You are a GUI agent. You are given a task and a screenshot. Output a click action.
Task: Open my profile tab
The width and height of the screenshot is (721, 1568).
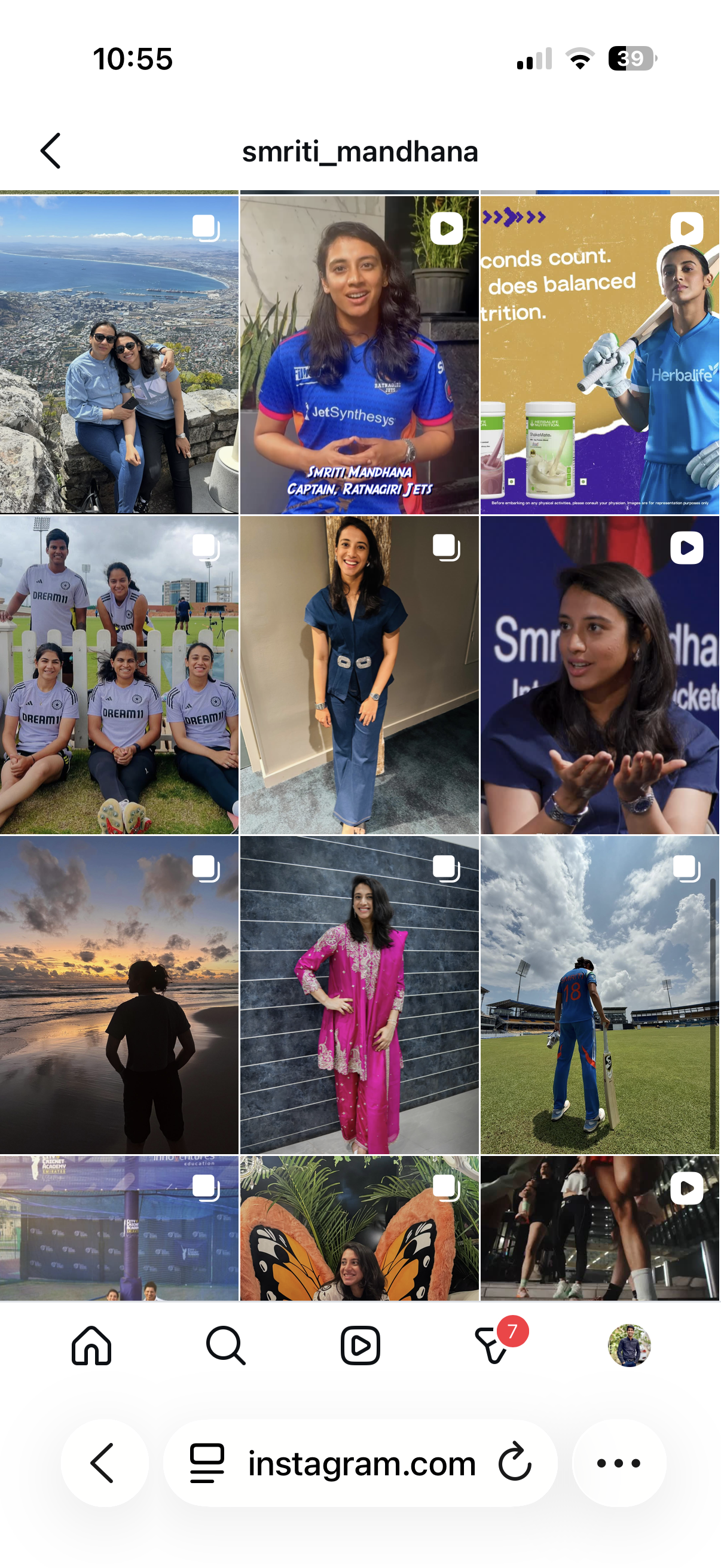point(629,1346)
